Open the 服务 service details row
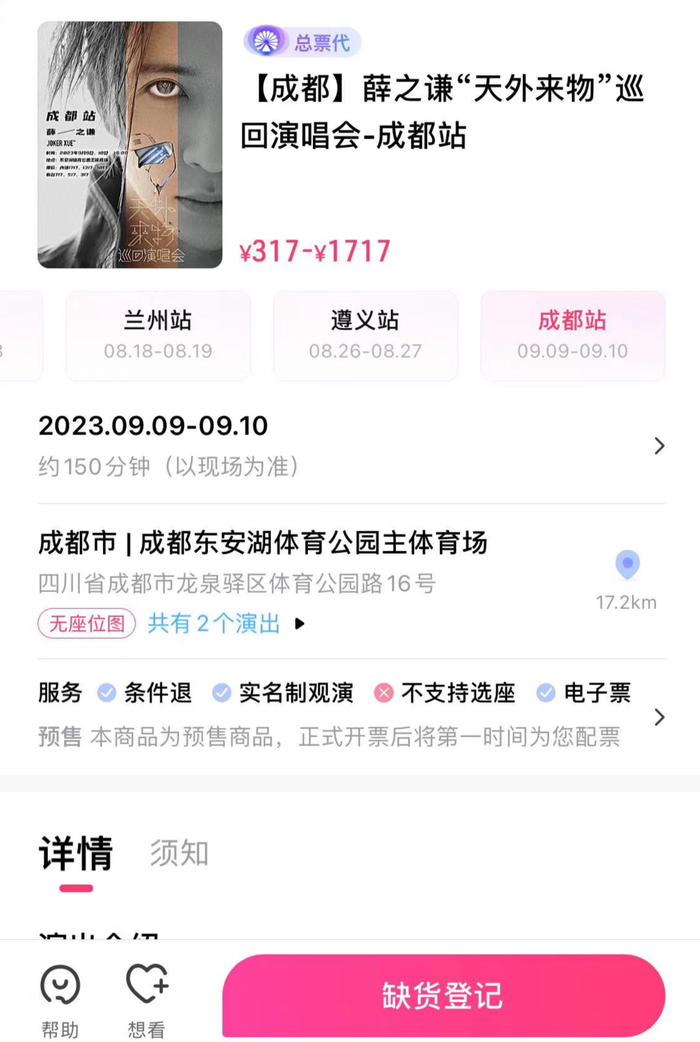 pos(350,715)
